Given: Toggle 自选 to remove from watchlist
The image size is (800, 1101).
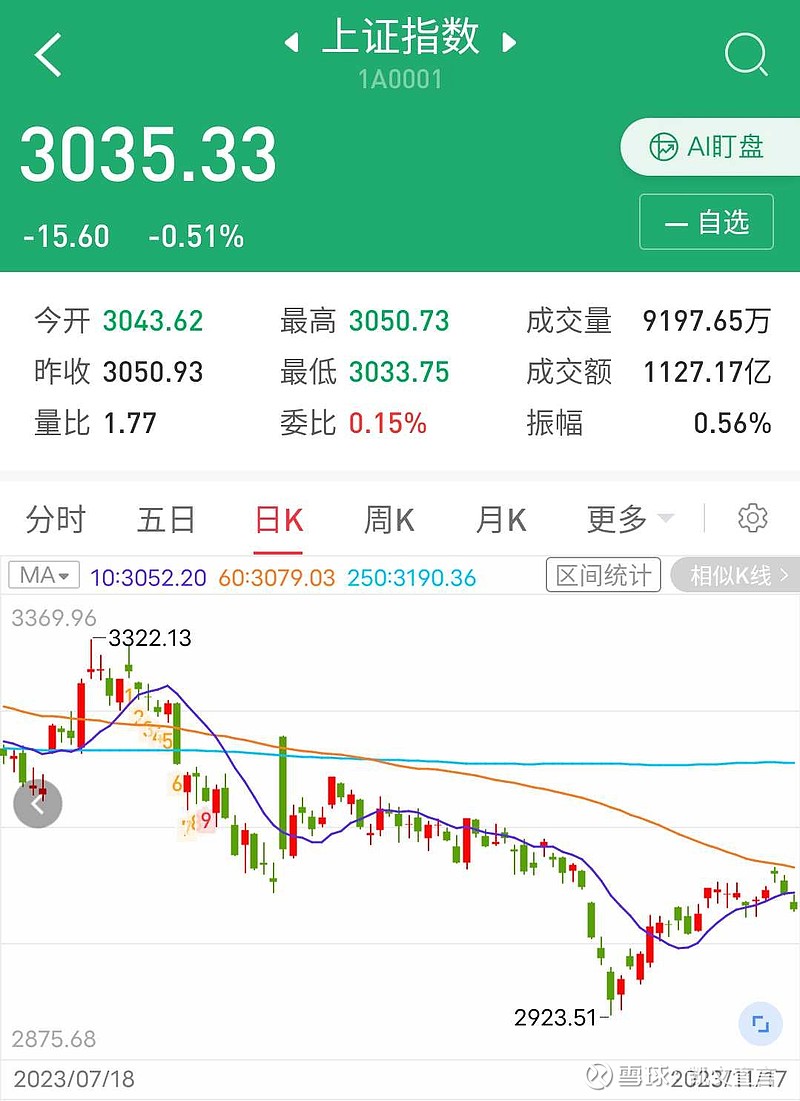Looking at the screenshot, I should [706, 223].
